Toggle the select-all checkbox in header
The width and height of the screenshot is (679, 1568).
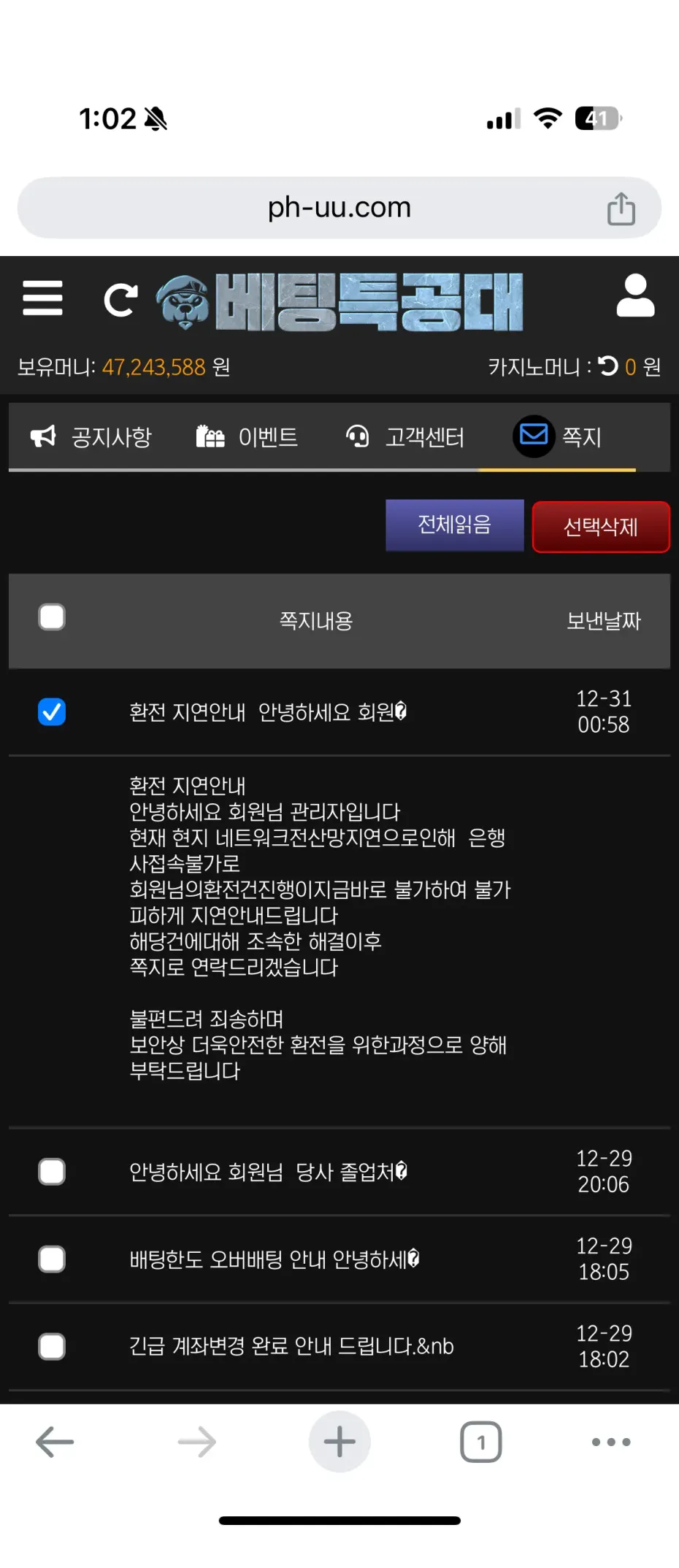click(x=52, y=617)
